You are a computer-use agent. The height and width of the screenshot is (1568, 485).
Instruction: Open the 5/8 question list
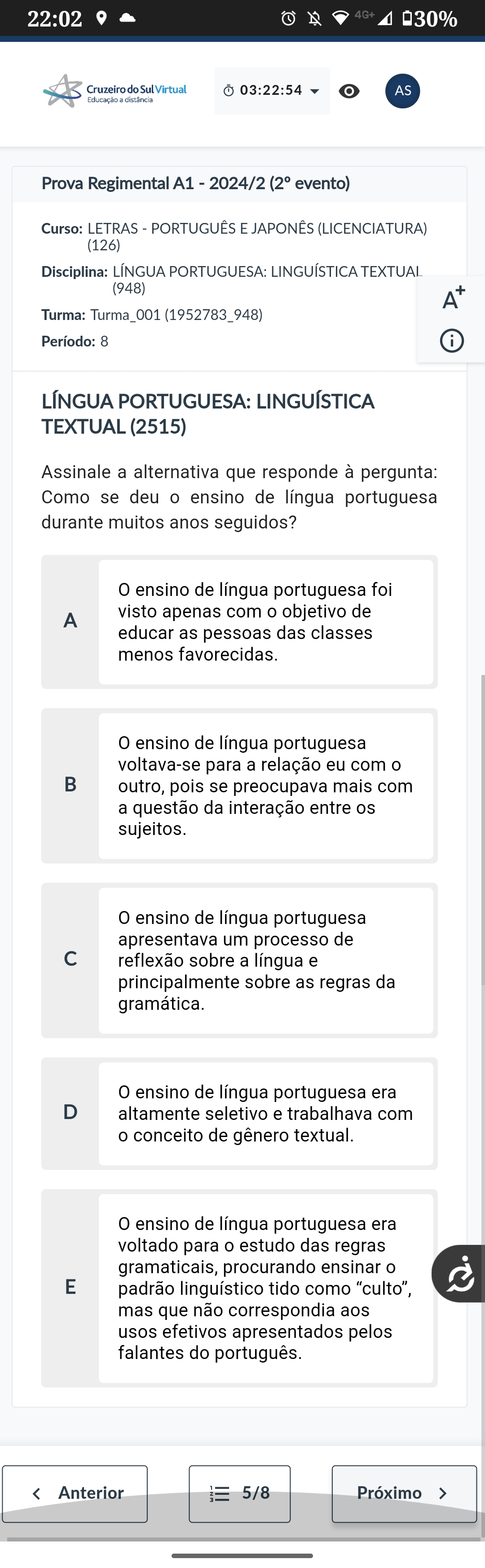click(x=240, y=1493)
